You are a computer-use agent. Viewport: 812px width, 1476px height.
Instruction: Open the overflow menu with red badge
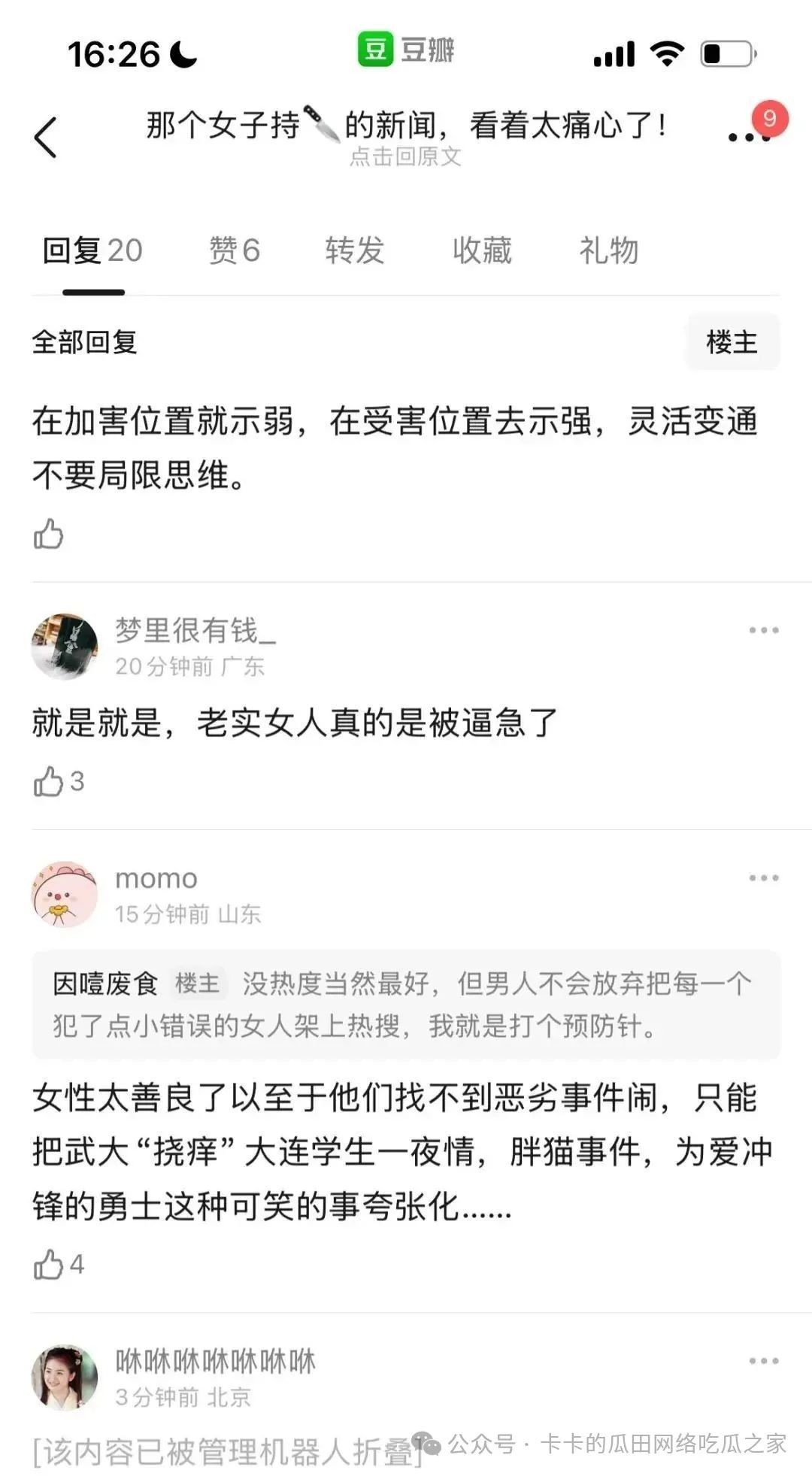coord(749,137)
